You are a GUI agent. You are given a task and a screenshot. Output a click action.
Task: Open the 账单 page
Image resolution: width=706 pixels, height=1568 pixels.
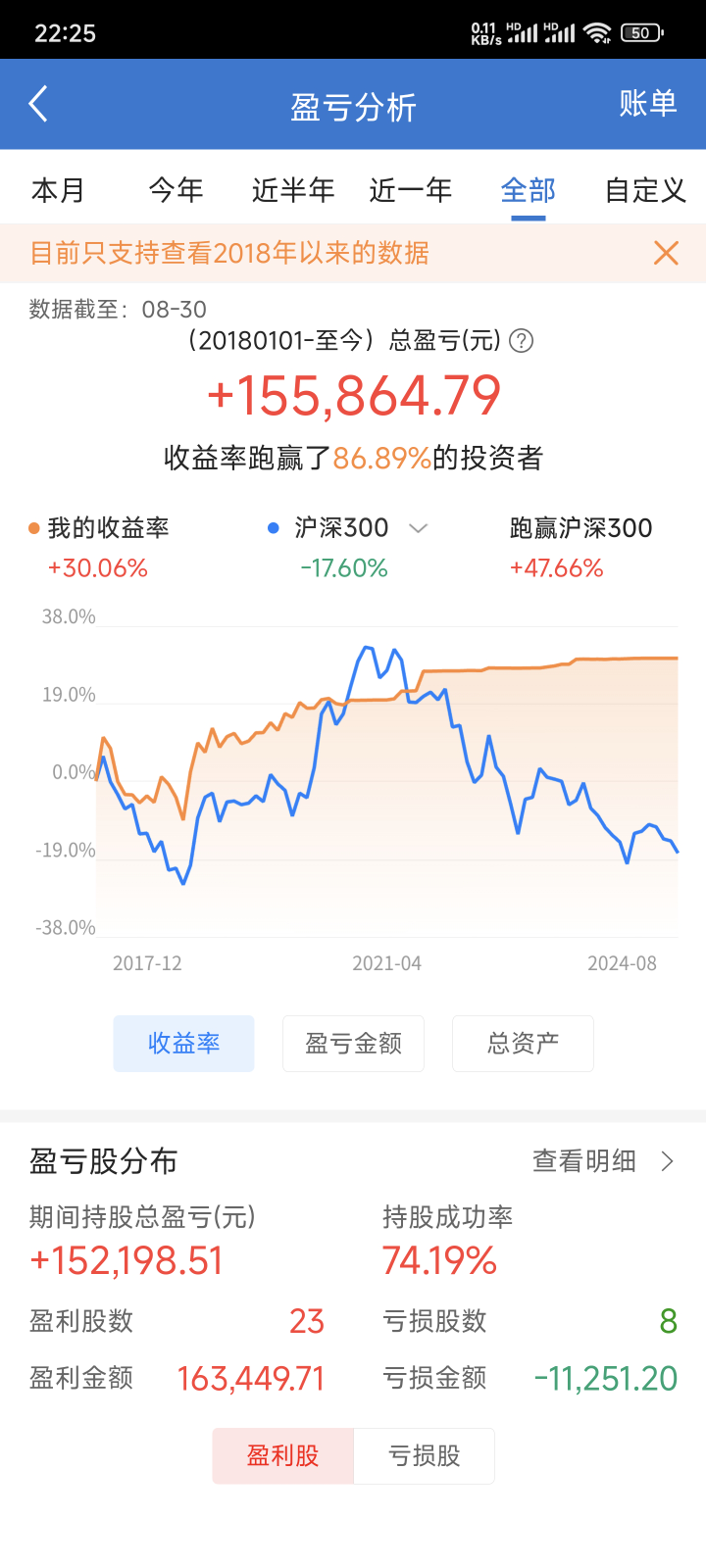647,104
